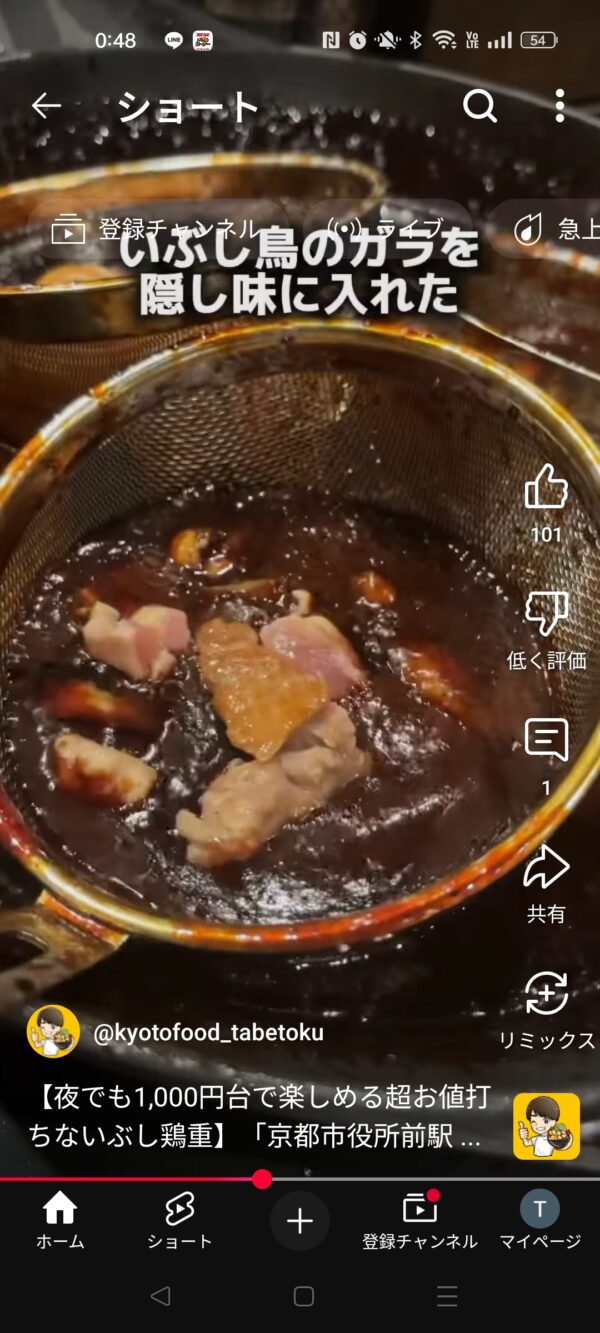Screen dimensions: 600x1333
Task: Share this short via 共有
Action: coord(546,868)
